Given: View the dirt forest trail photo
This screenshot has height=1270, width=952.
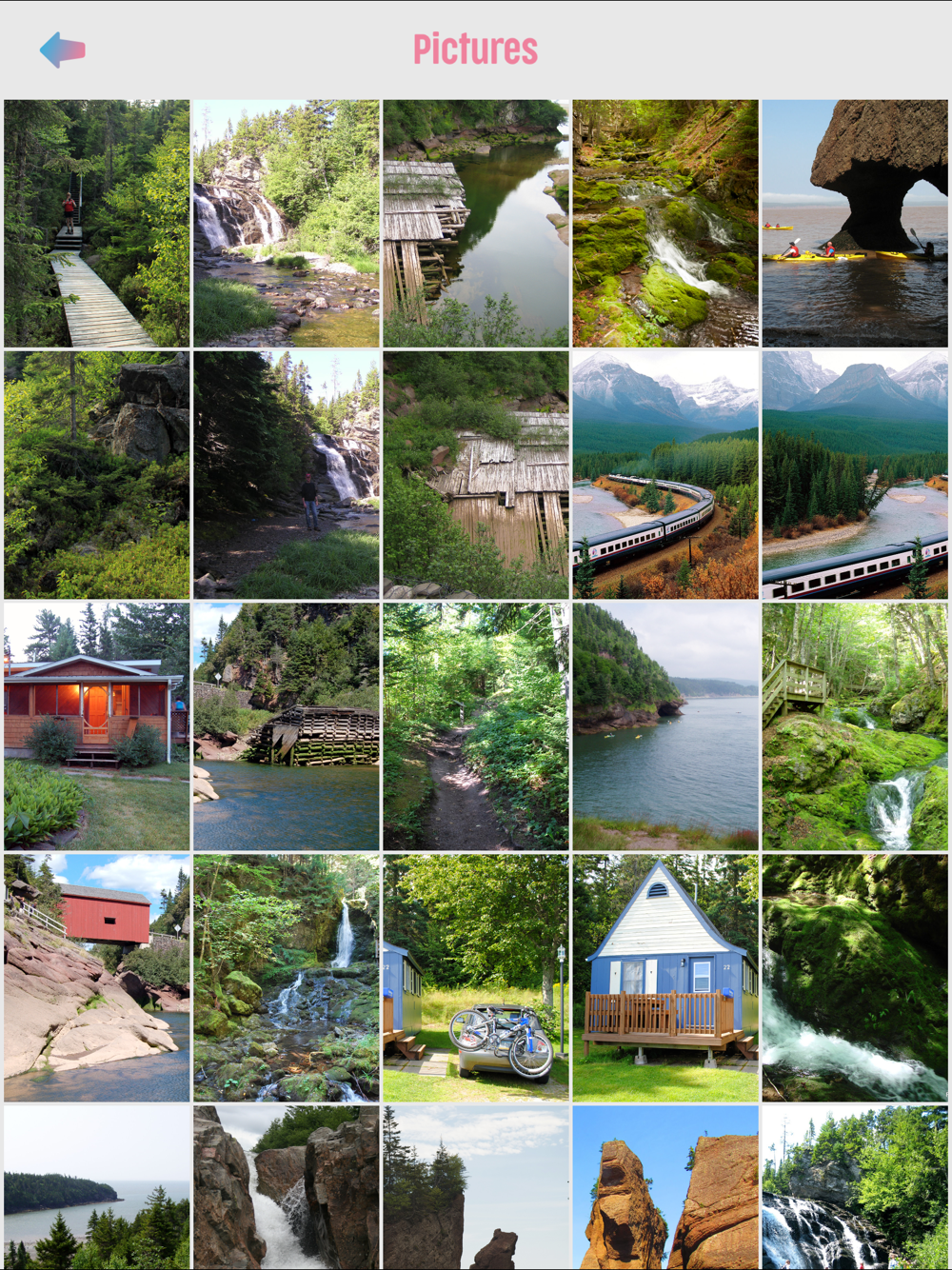Looking at the screenshot, I should click(476, 726).
